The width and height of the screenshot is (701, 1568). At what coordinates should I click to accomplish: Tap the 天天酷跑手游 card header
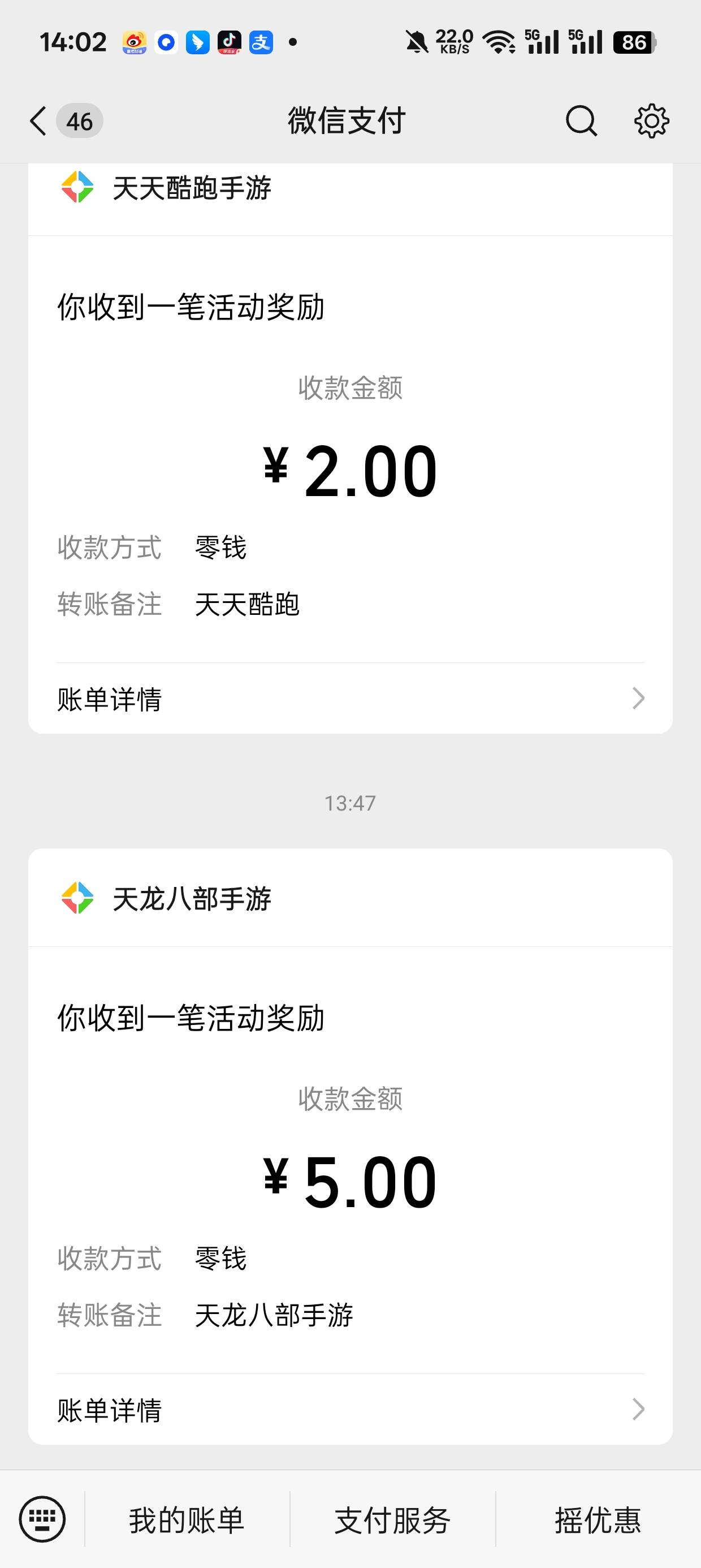click(350, 200)
